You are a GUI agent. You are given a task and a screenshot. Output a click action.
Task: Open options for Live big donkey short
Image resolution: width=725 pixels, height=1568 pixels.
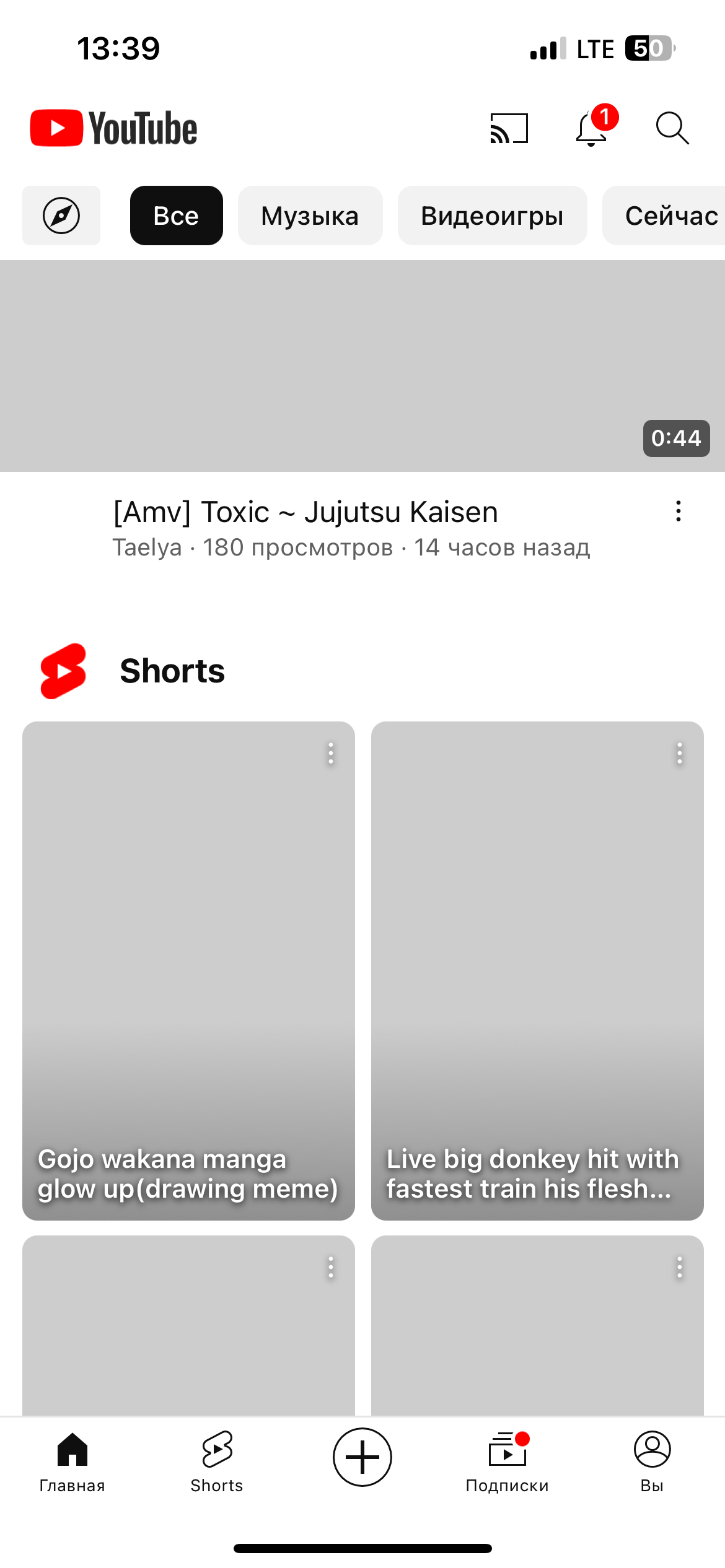680,754
